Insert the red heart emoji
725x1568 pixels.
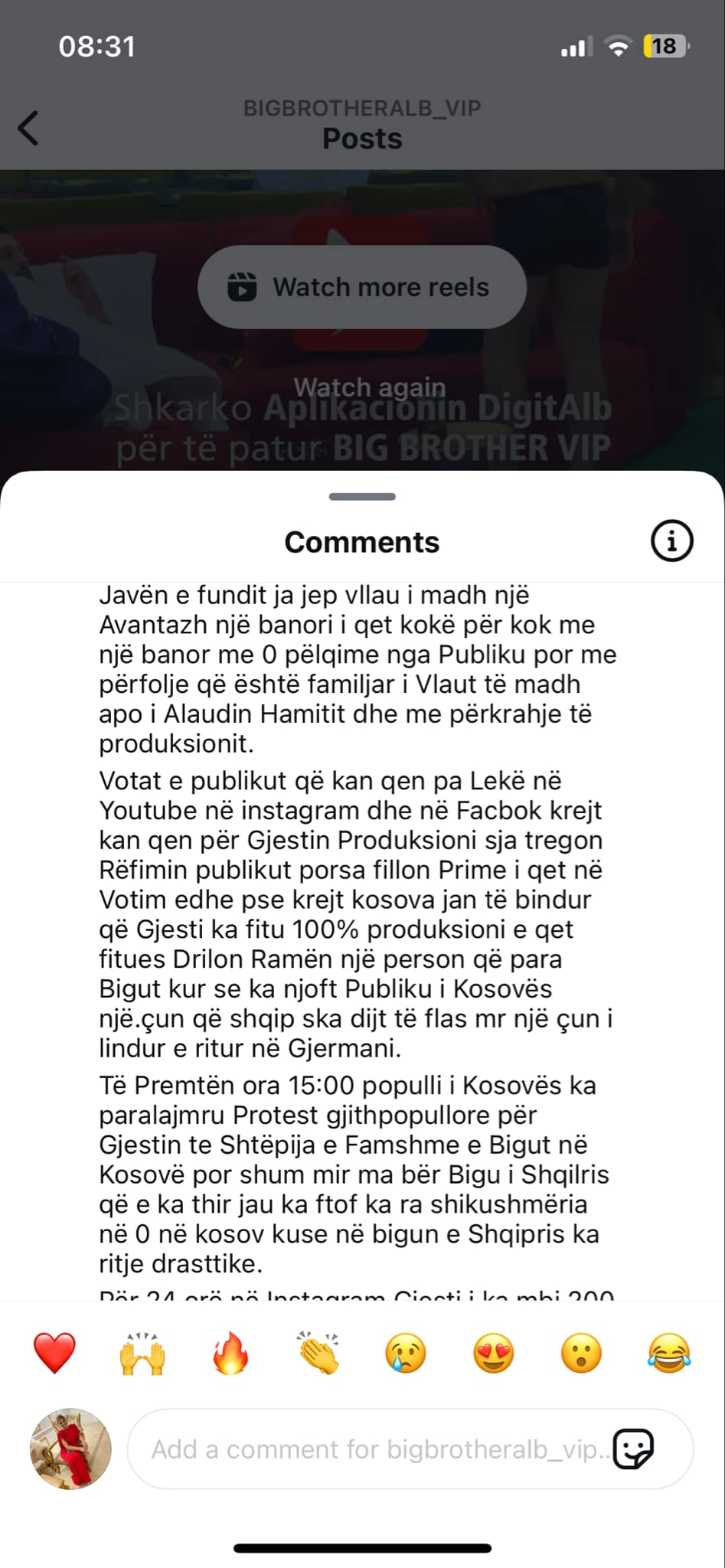click(x=55, y=1353)
